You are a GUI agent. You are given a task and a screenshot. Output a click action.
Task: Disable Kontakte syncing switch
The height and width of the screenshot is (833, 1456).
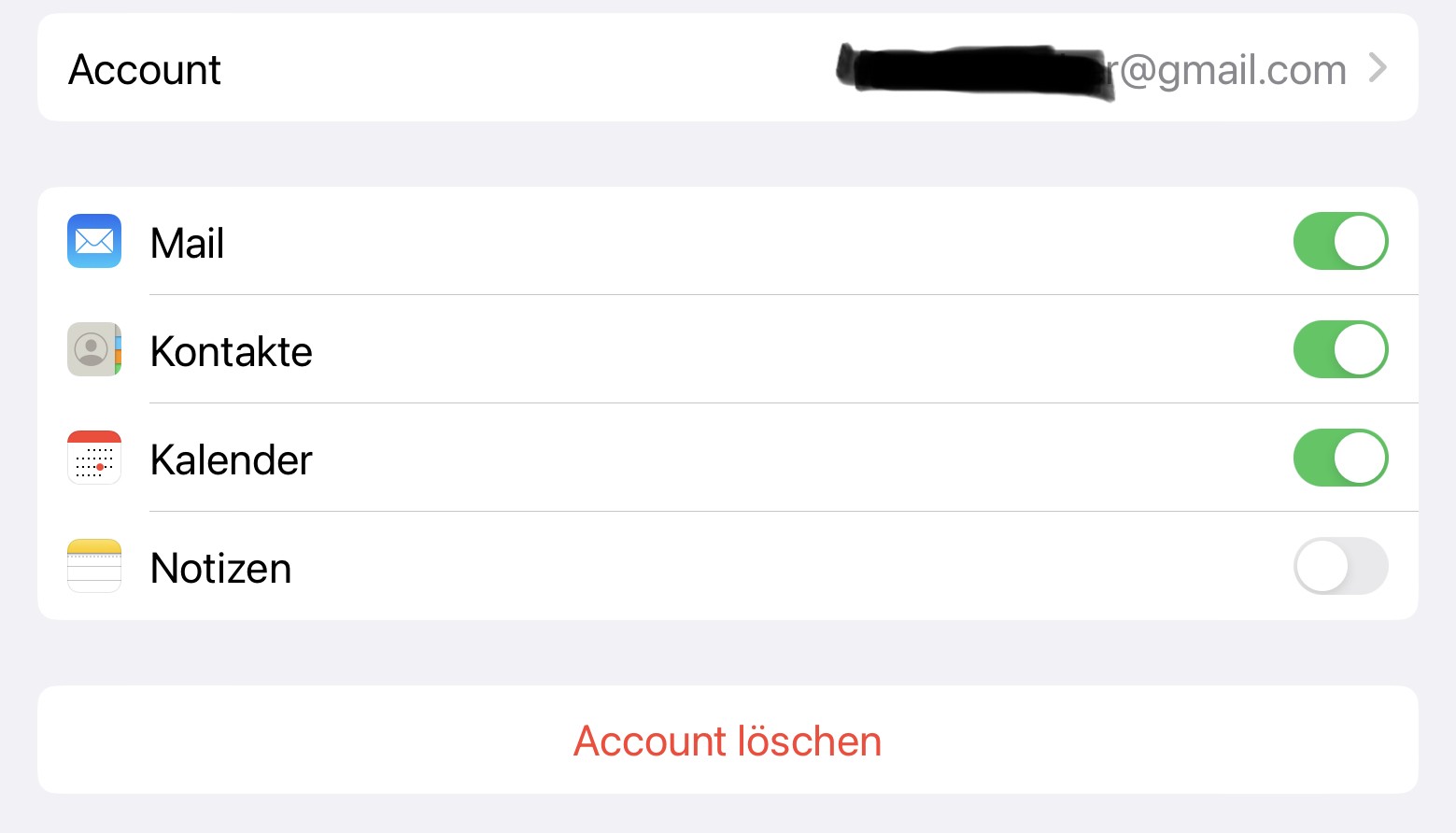1339,350
